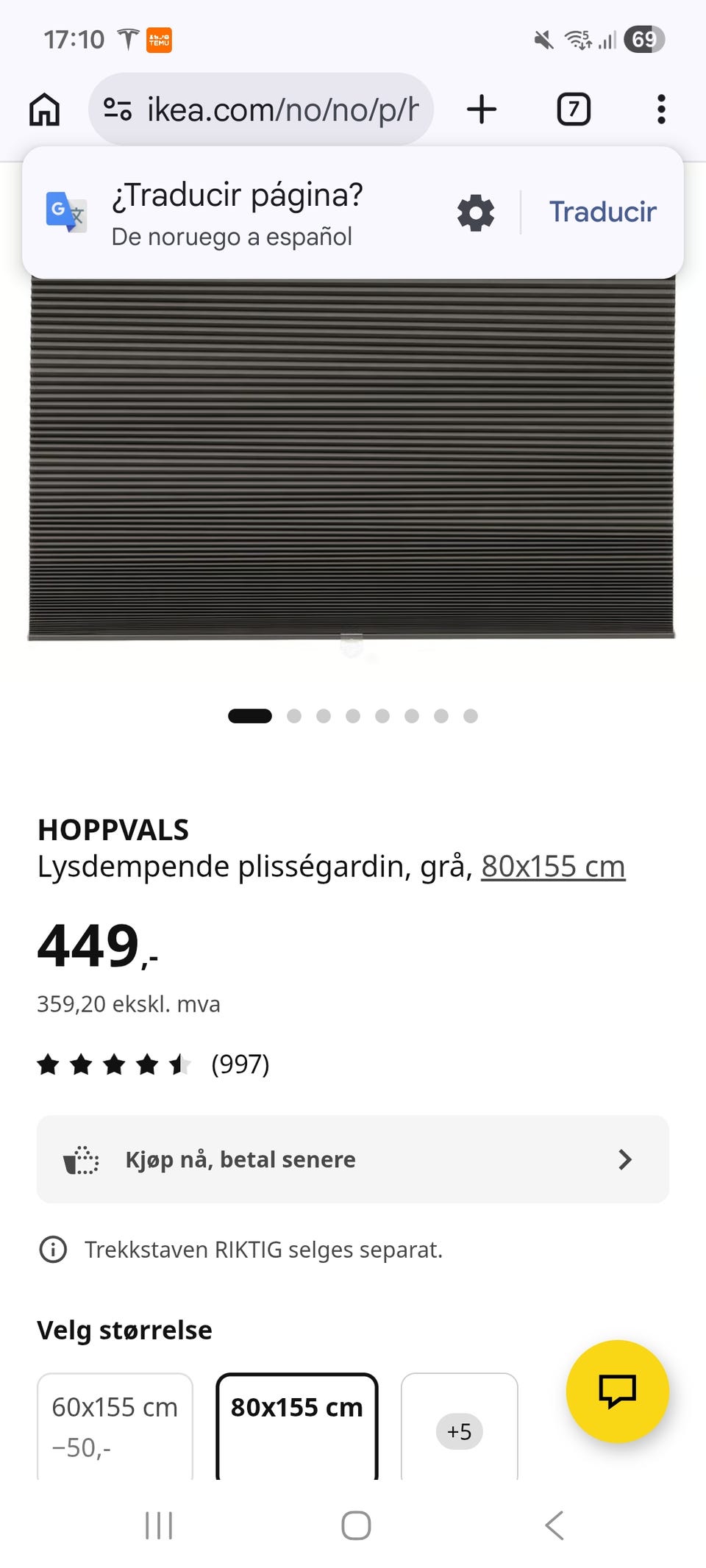This screenshot has width=706, height=1568.
Task: Tap Traducir to translate the page
Action: pos(603,212)
